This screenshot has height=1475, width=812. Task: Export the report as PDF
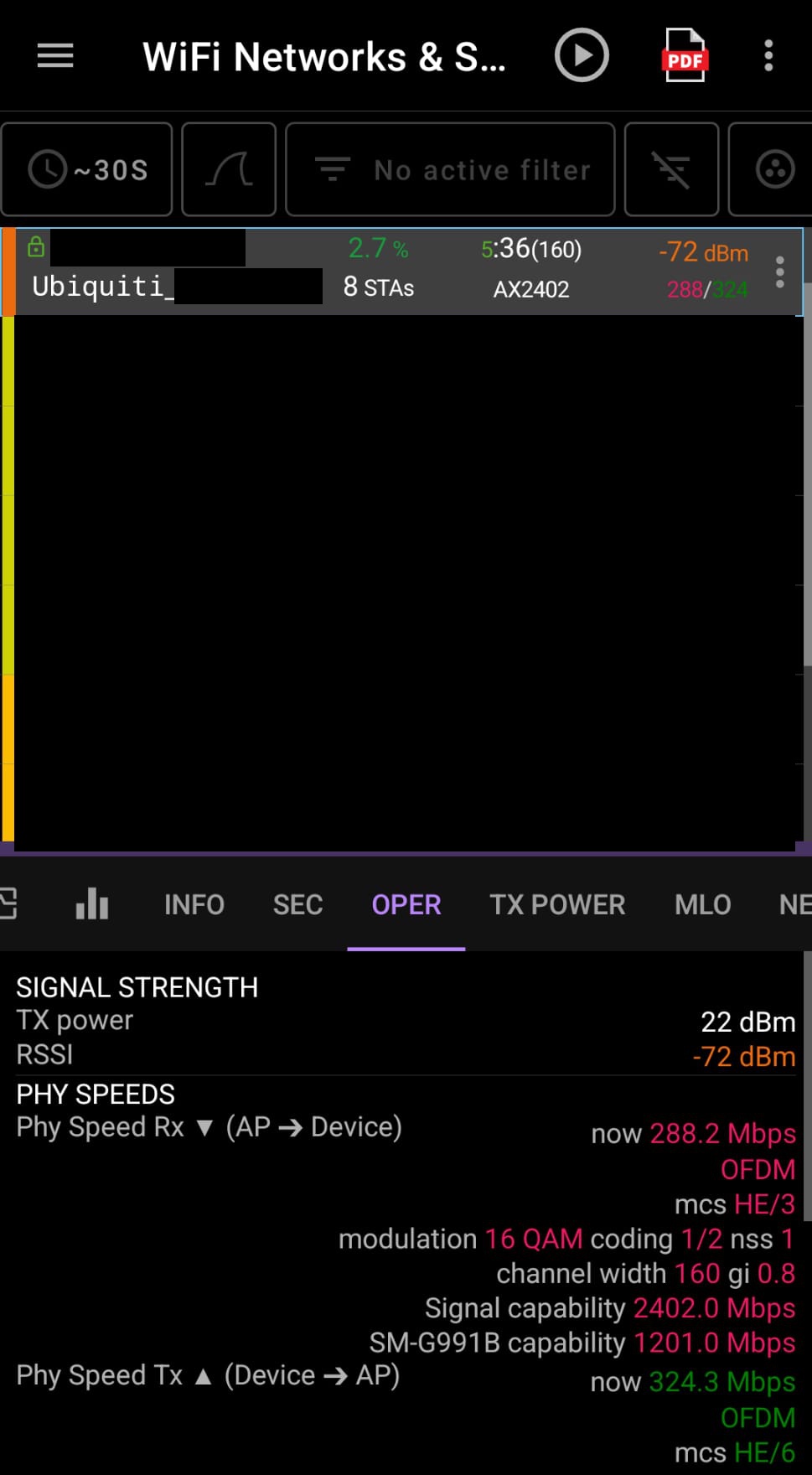coord(685,56)
